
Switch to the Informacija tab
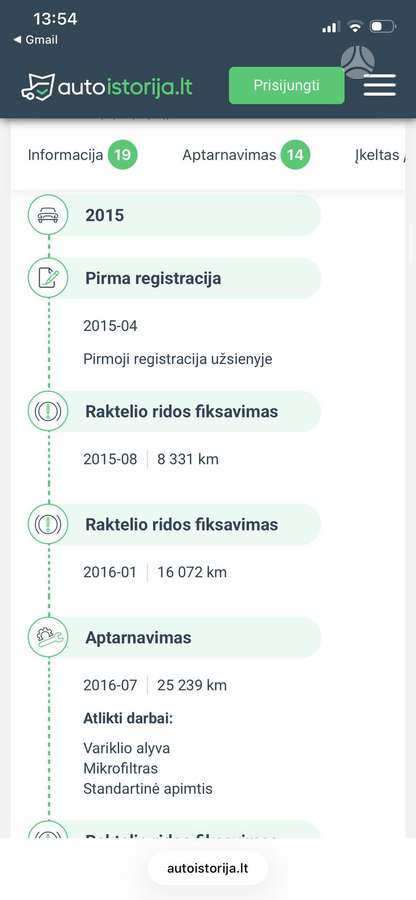(x=83, y=155)
